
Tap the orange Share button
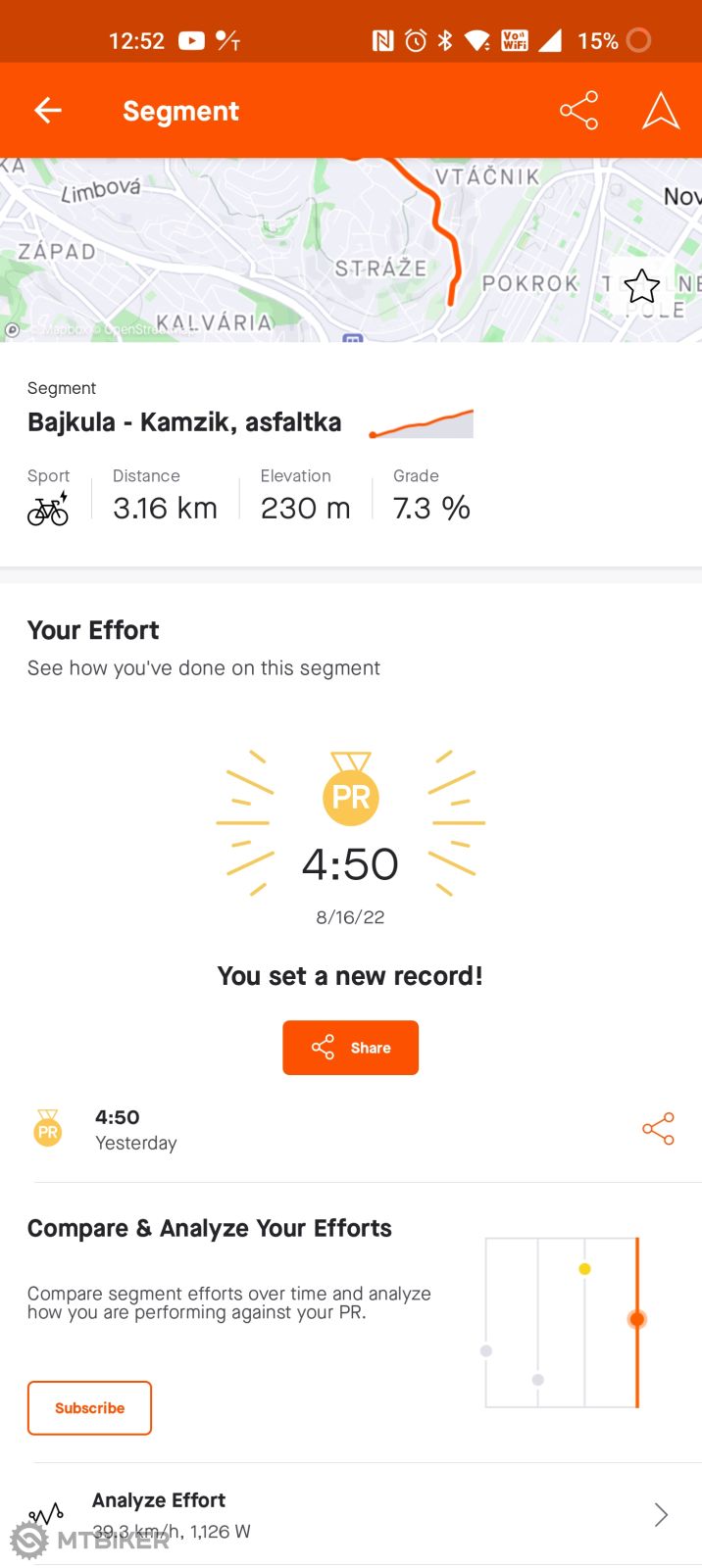(350, 1048)
